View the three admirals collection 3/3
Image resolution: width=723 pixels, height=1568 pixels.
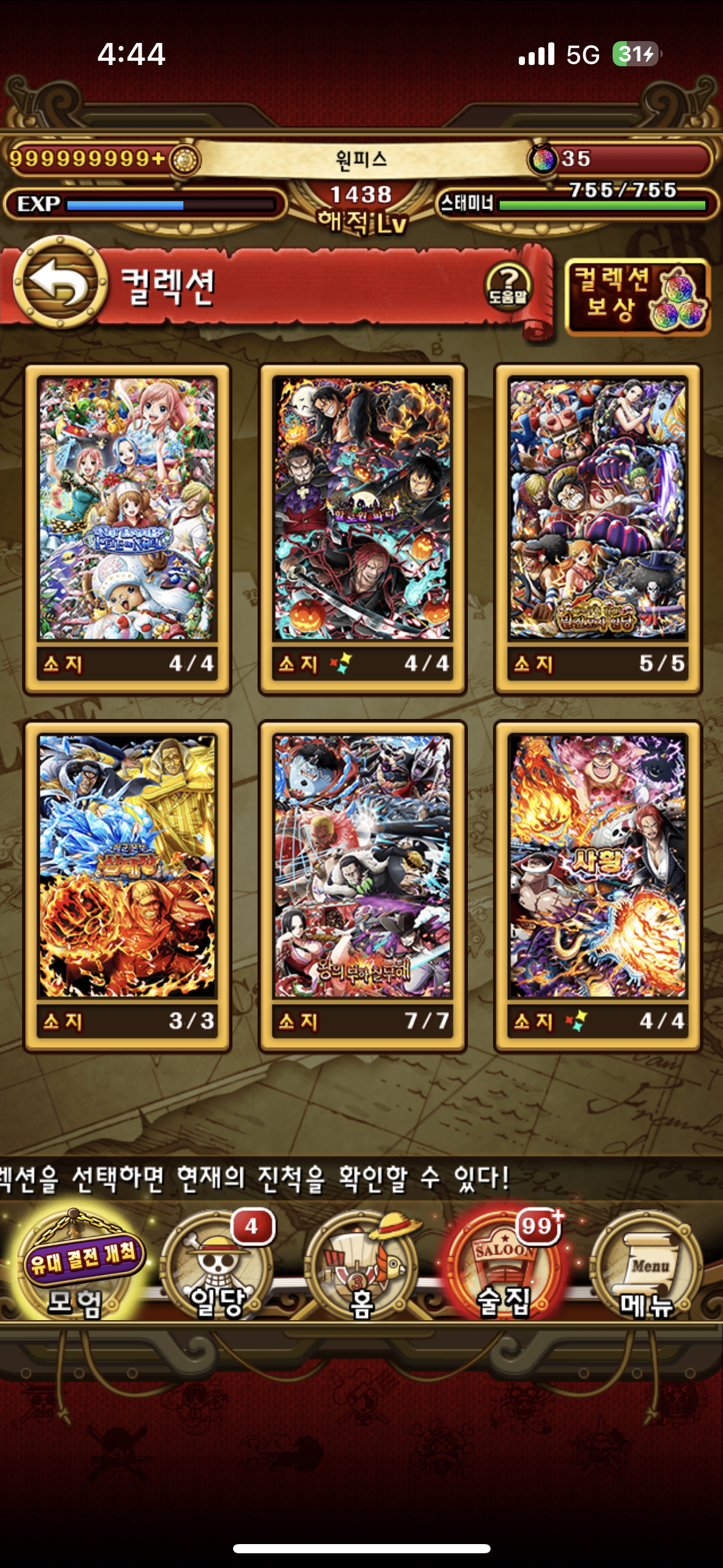point(128,886)
